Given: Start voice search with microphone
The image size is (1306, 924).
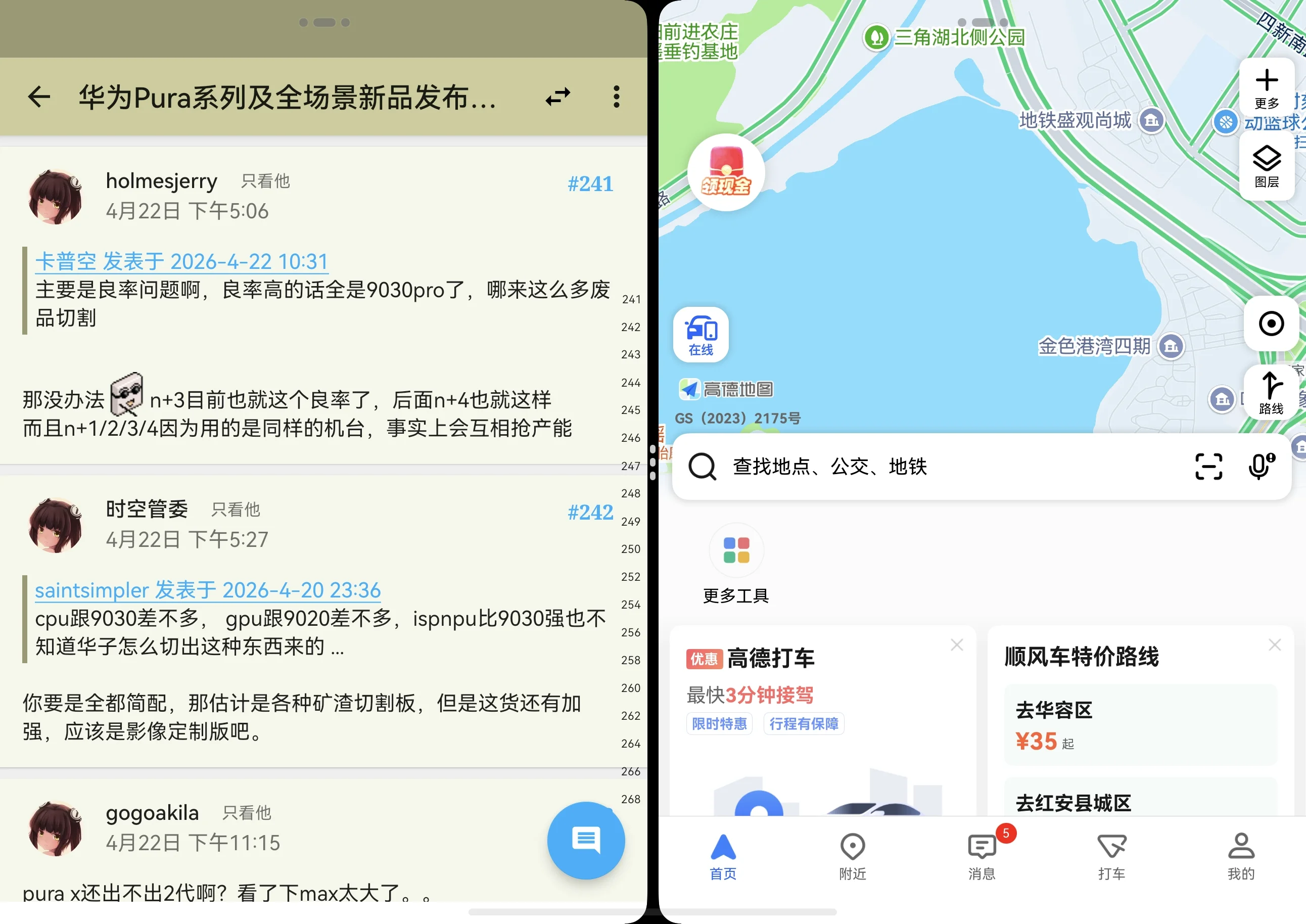Looking at the screenshot, I should point(1260,467).
